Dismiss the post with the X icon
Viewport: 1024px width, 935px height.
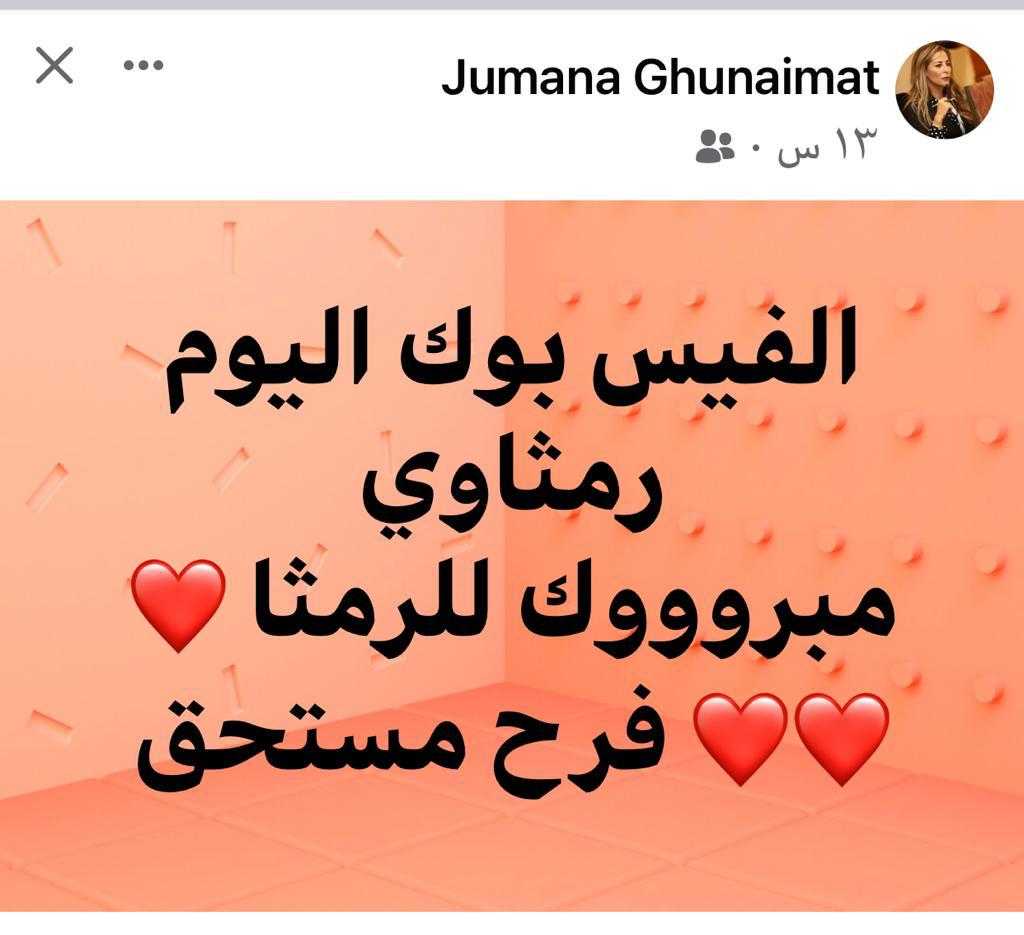click(54, 66)
